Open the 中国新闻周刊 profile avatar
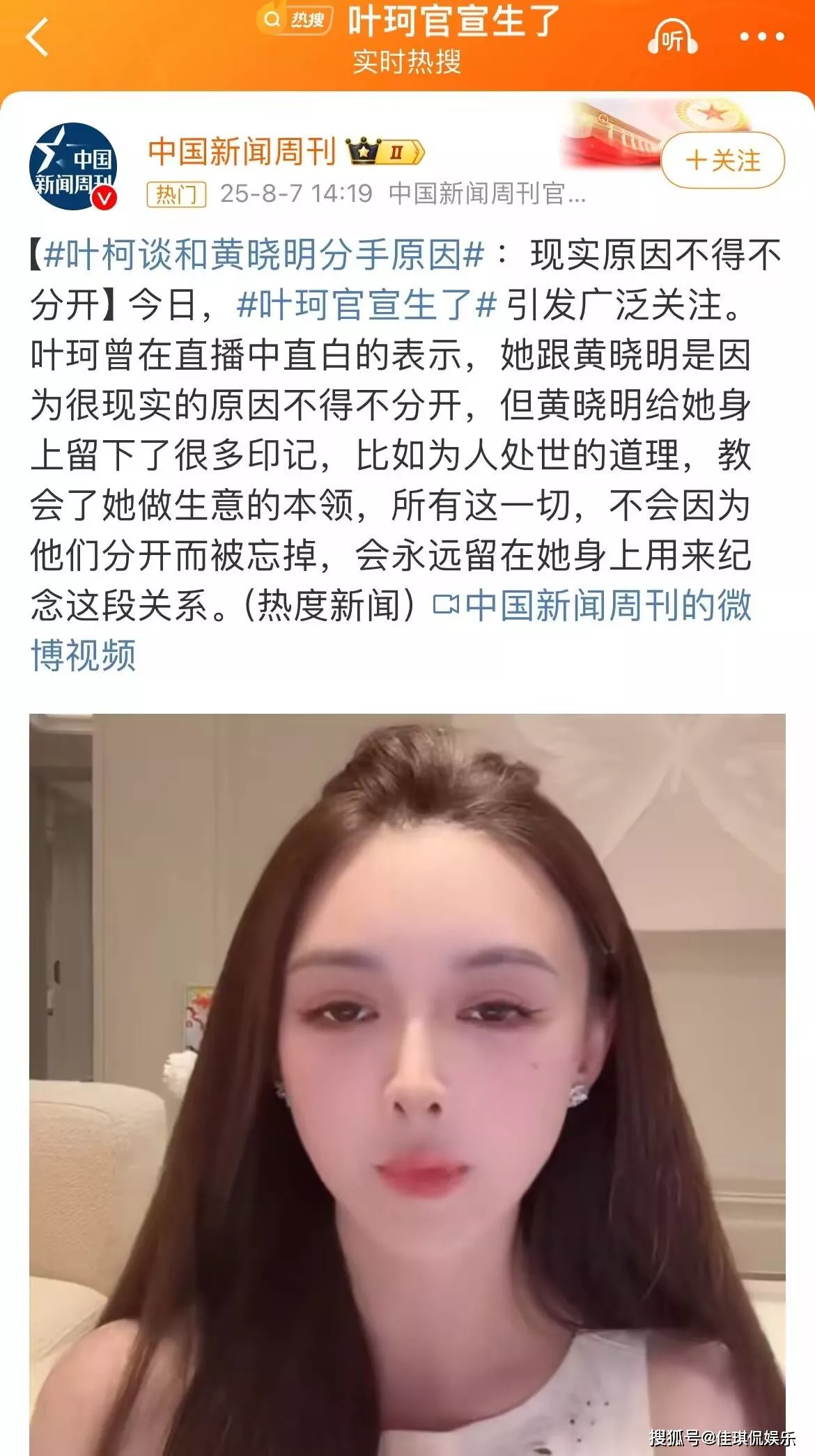 (72, 167)
